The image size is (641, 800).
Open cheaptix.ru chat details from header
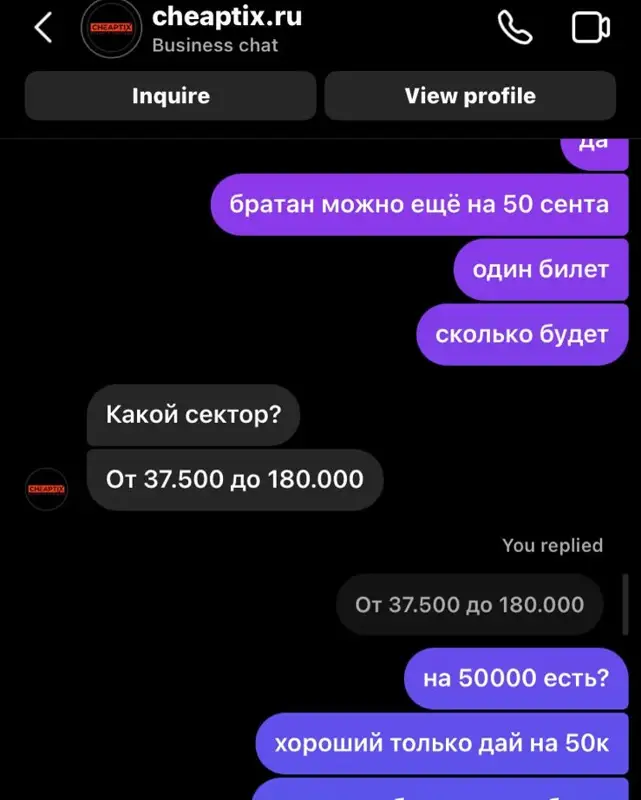[x=226, y=28]
